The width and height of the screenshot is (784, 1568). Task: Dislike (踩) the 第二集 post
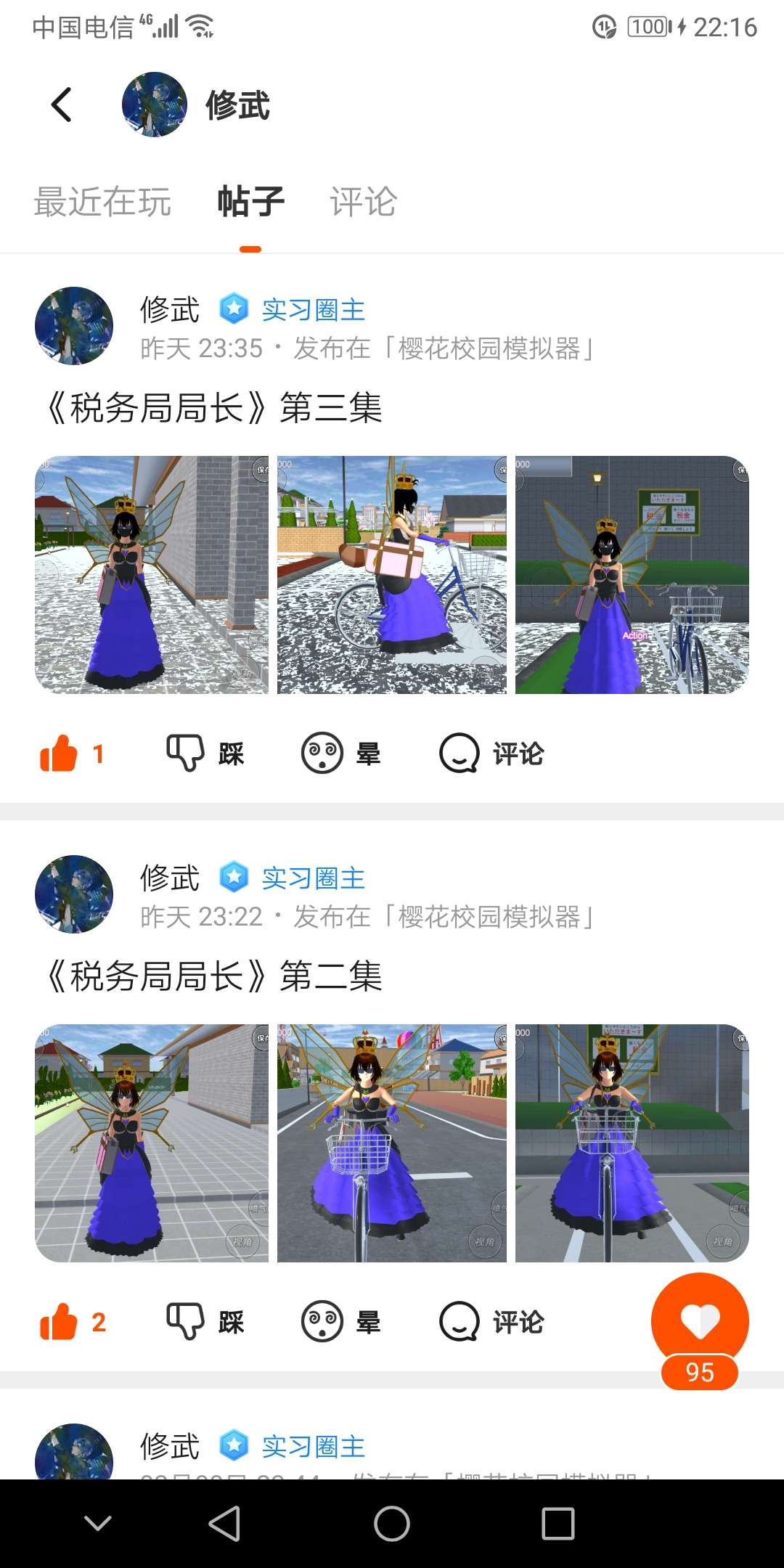click(x=205, y=1322)
